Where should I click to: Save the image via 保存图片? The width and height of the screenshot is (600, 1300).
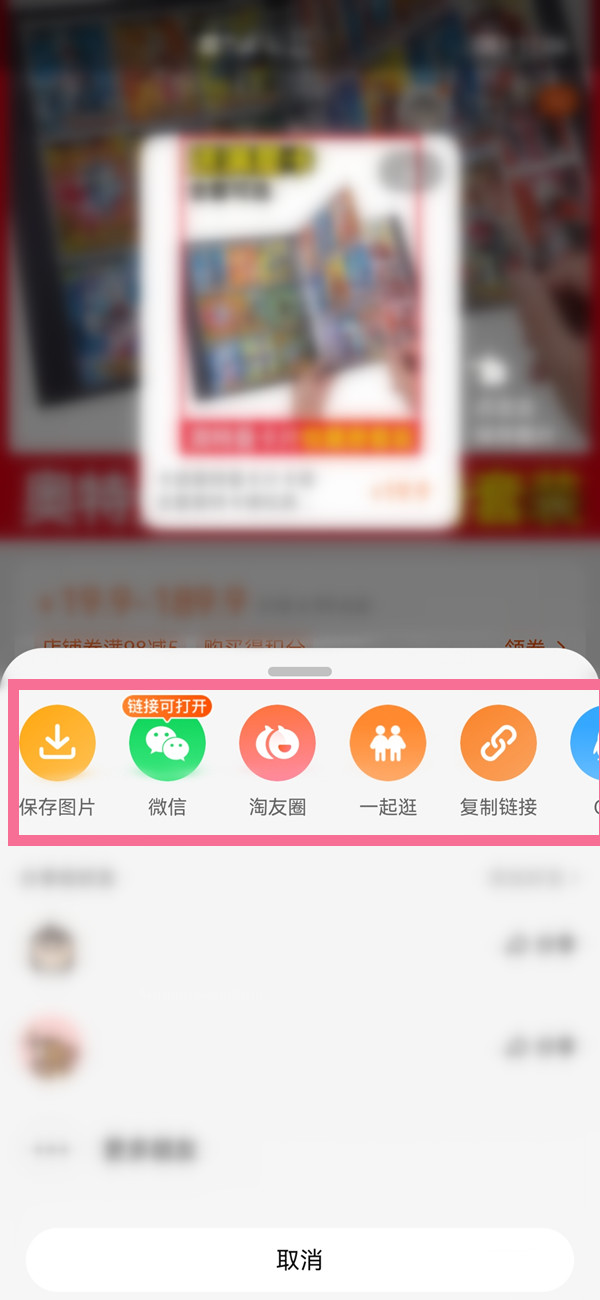point(57,743)
